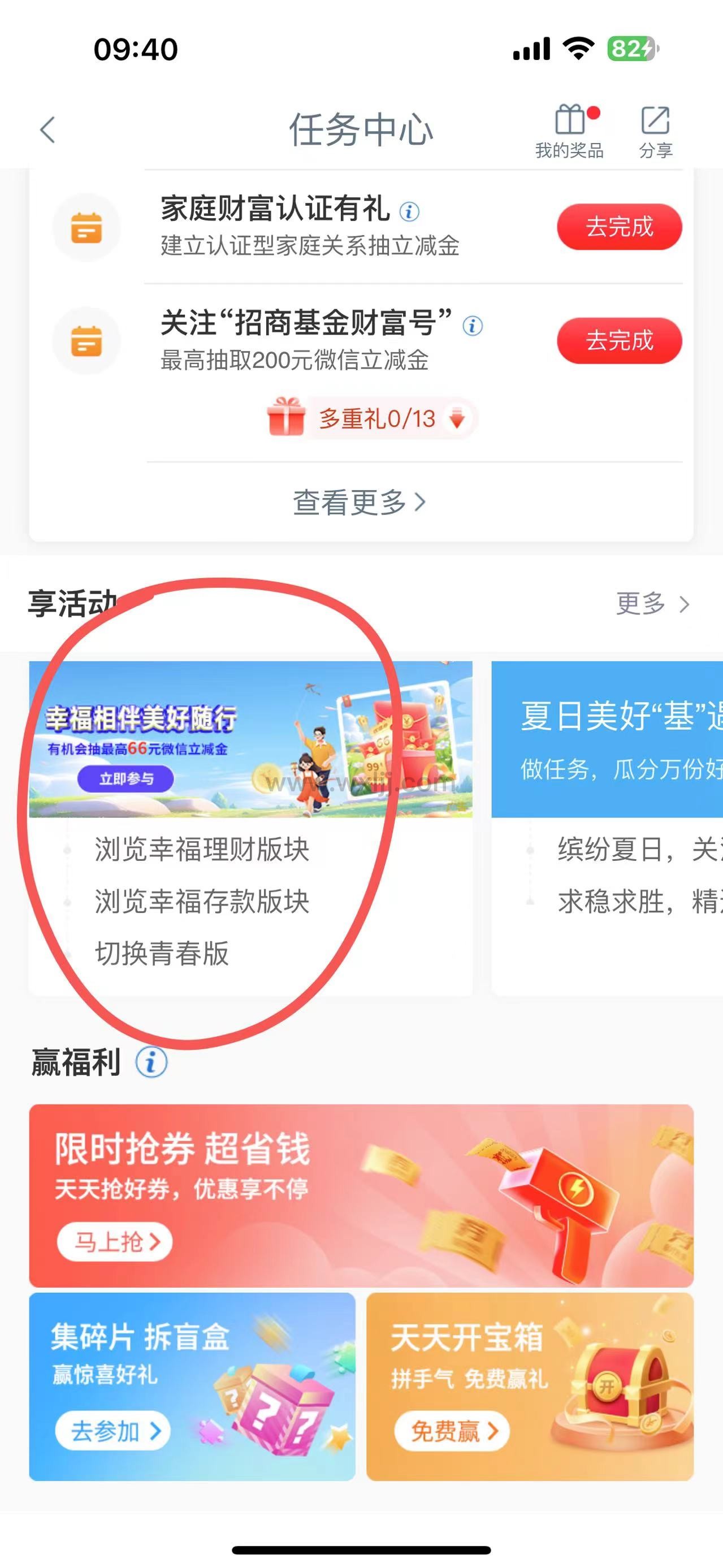The height and width of the screenshot is (1568, 723).
Task: Expand the 多重礼0/13 gift chip
Action: coord(373,419)
